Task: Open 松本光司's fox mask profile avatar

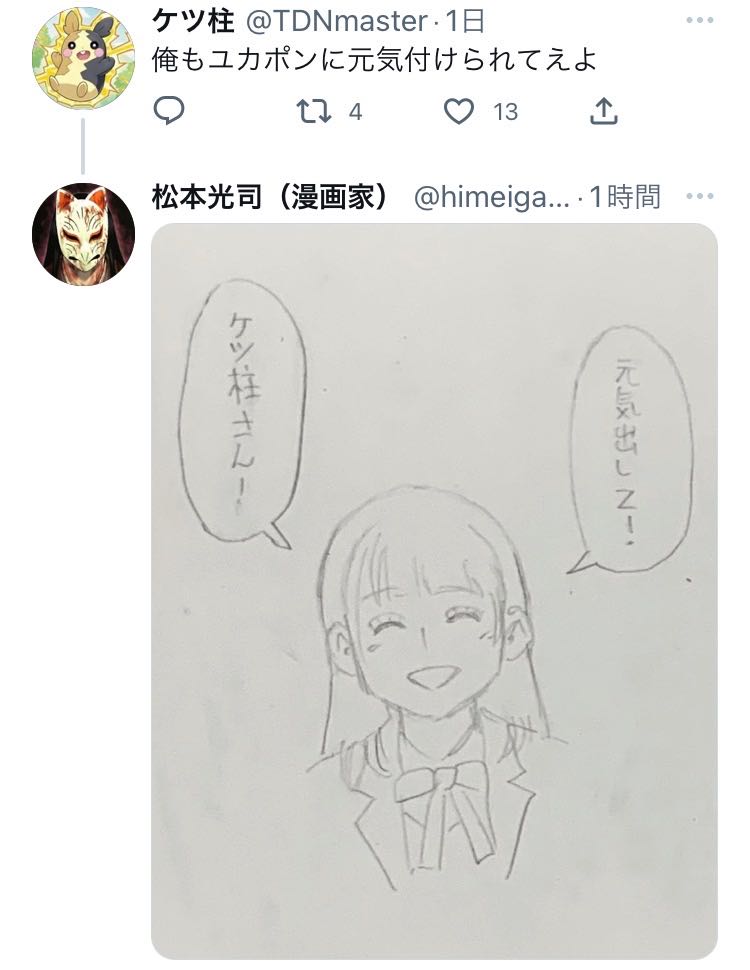Action: (82, 233)
